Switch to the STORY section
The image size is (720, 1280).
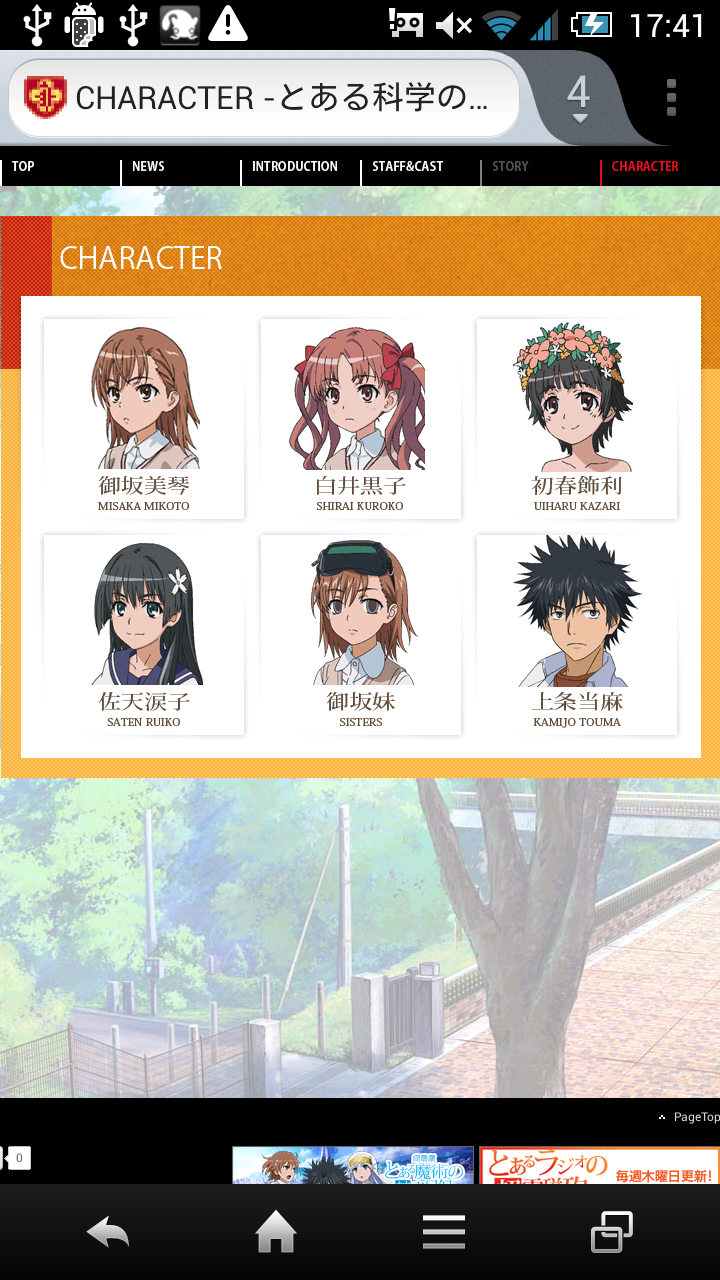[x=510, y=167]
